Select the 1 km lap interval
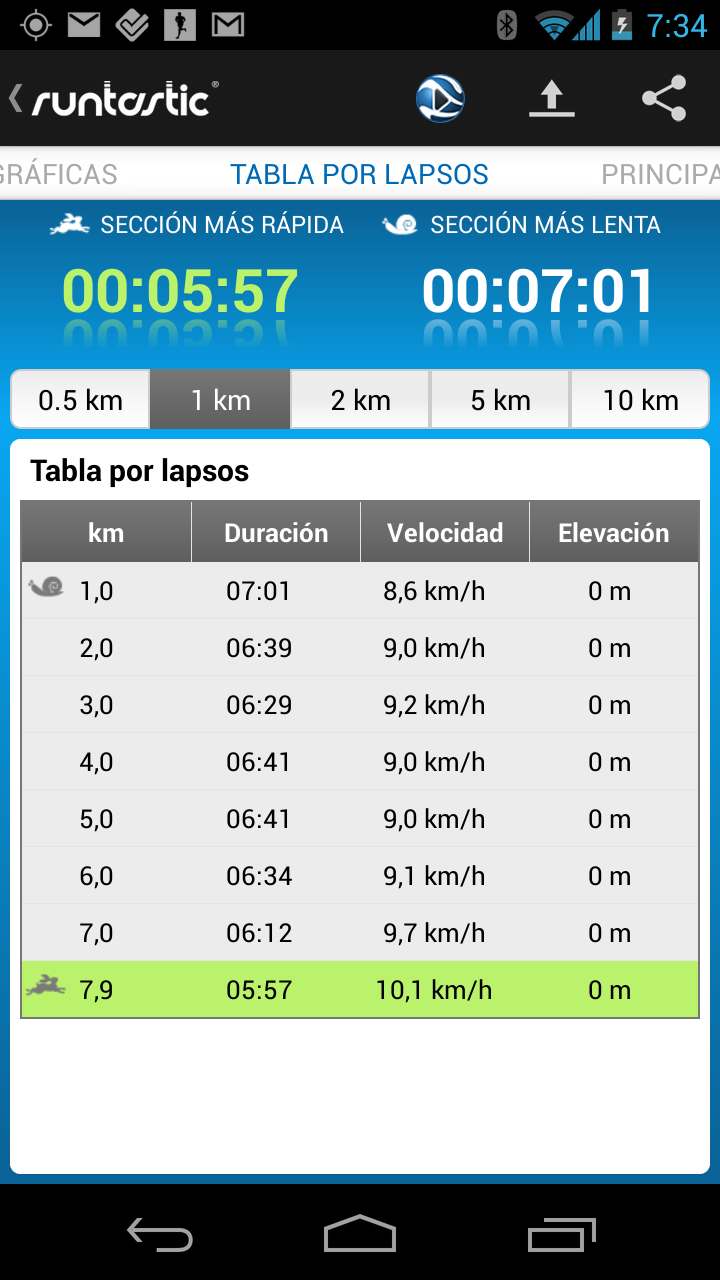The height and width of the screenshot is (1280, 720). [220, 400]
